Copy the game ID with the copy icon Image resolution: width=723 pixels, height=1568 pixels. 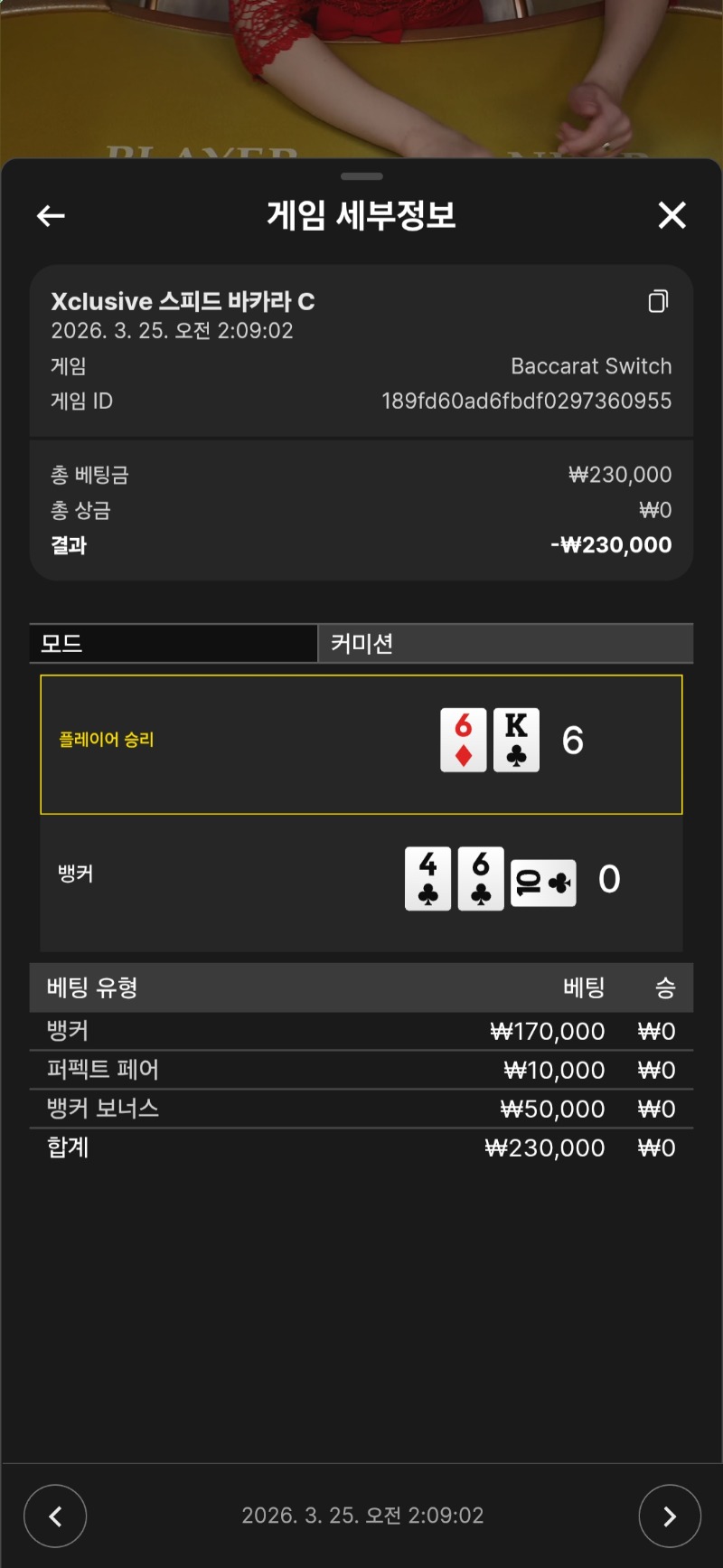pyautogui.click(x=658, y=301)
